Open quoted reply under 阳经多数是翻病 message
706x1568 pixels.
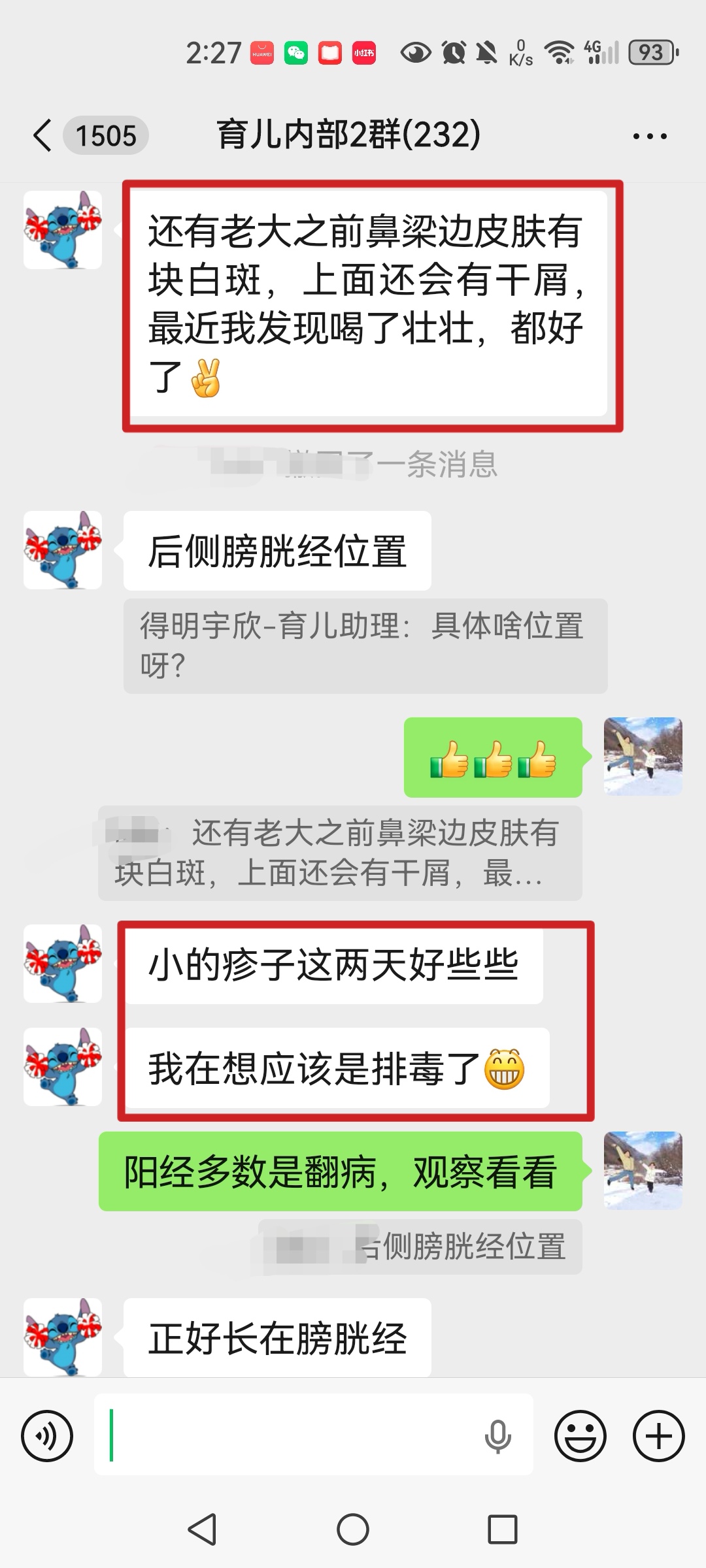click(418, 1247)
